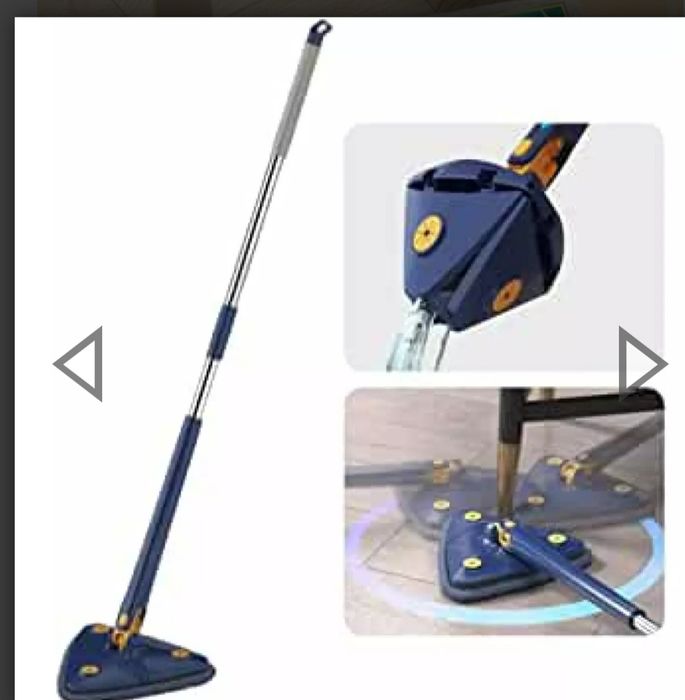Screen dimensions: 685x700
Task: Go to the previous product image
Action: pyautogui.click(x=79, y=364)
